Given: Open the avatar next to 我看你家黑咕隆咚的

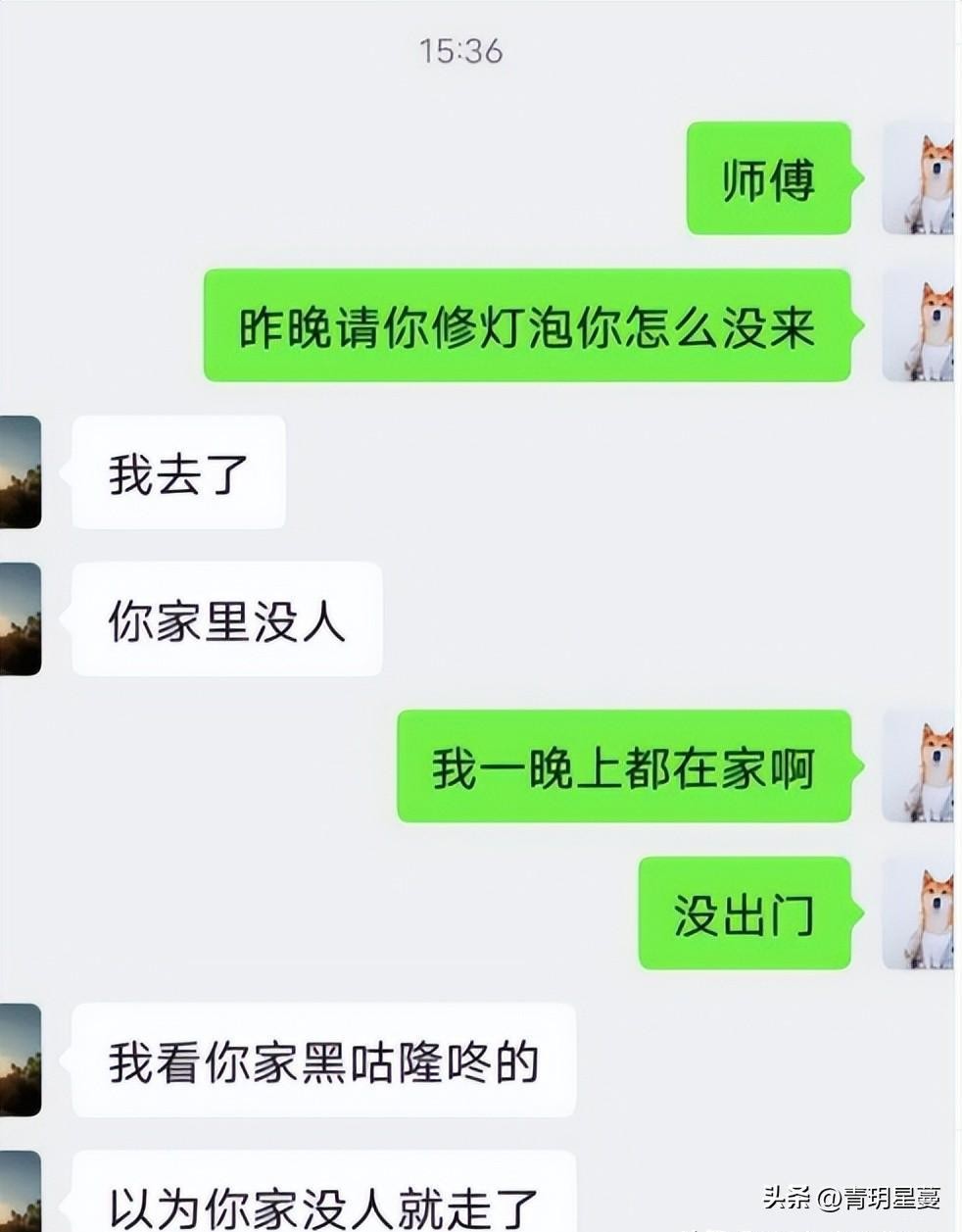Looking at the screenshot, I should coord(21,1060).
